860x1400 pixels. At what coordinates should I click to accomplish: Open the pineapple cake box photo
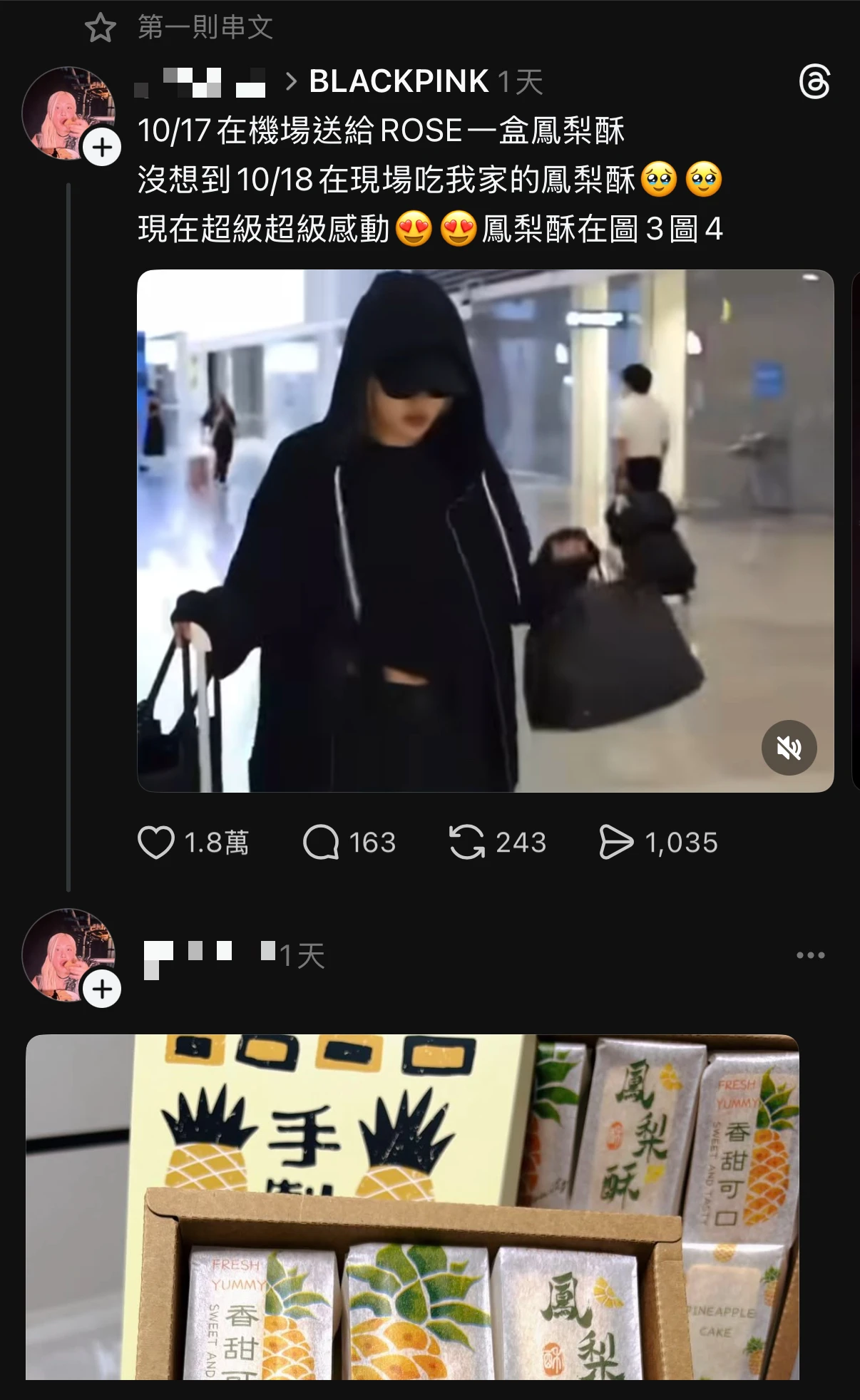point(412,1206)
